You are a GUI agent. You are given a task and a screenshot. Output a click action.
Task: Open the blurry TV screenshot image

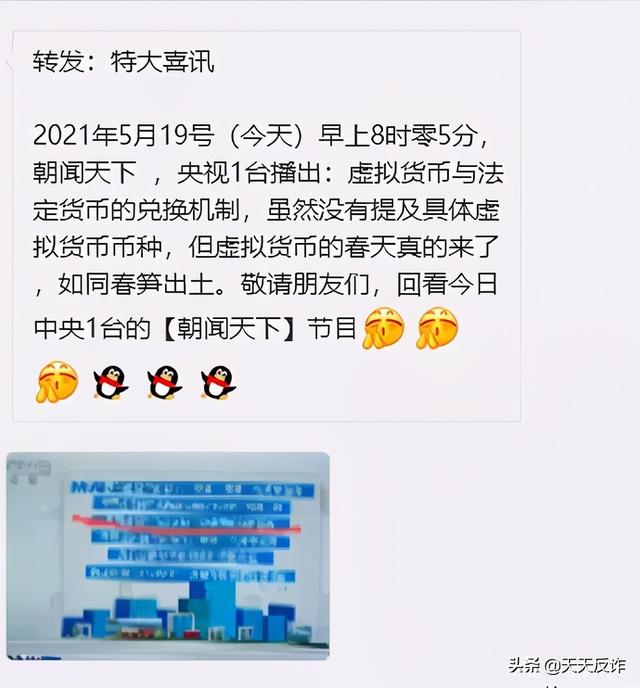click(x=167, y=555)
